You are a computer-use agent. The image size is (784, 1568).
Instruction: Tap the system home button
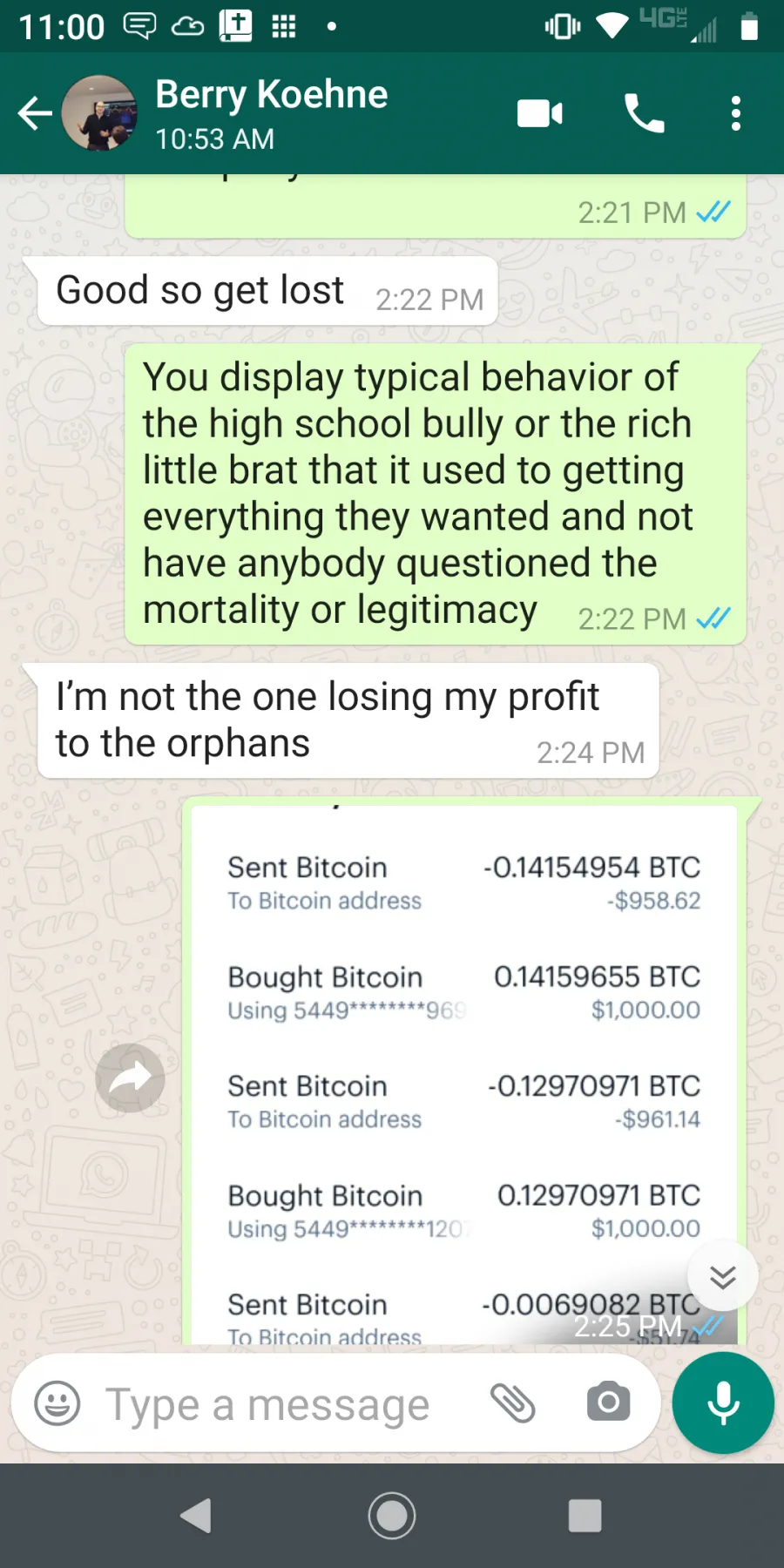pos(392,1516)
